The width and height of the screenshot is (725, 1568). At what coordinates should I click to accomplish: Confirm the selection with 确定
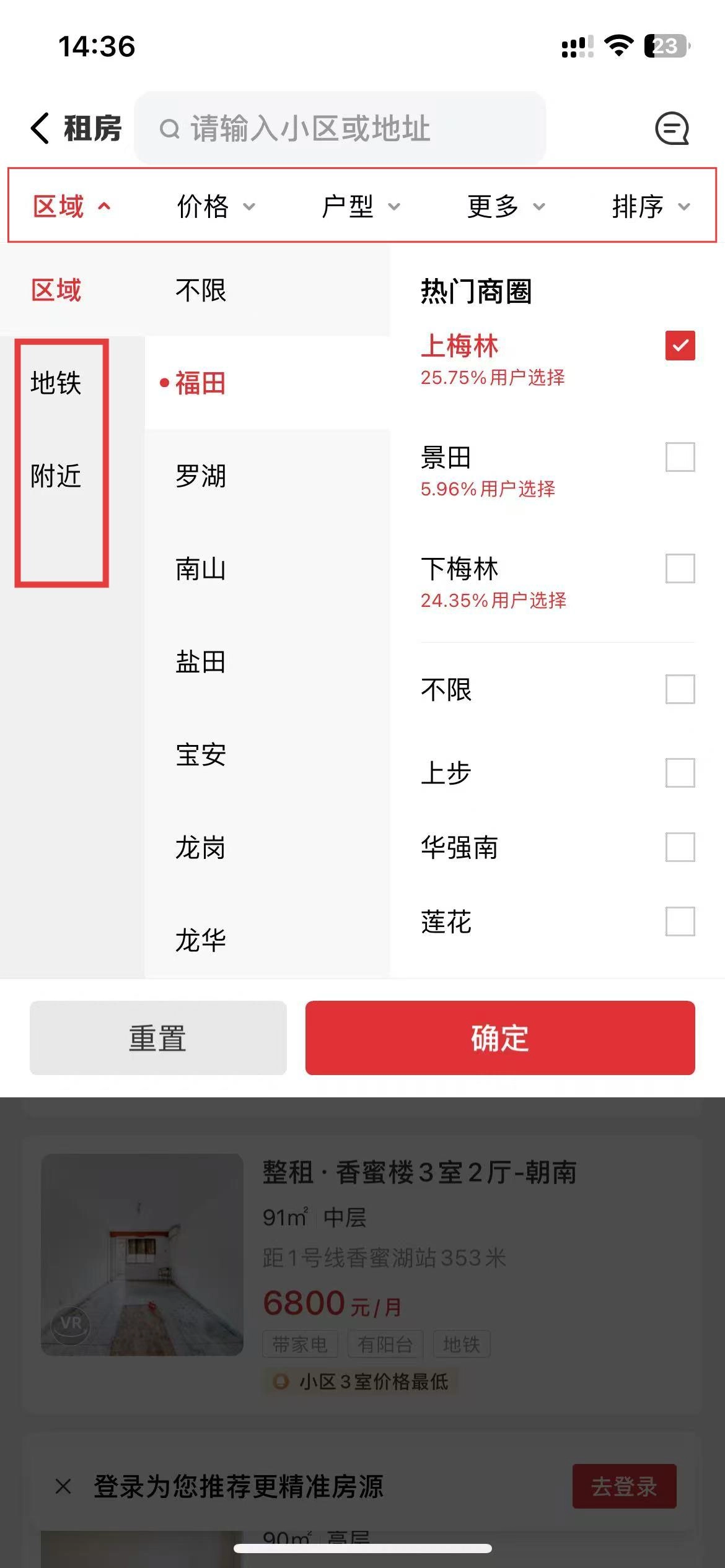[x=499, y=1038]
